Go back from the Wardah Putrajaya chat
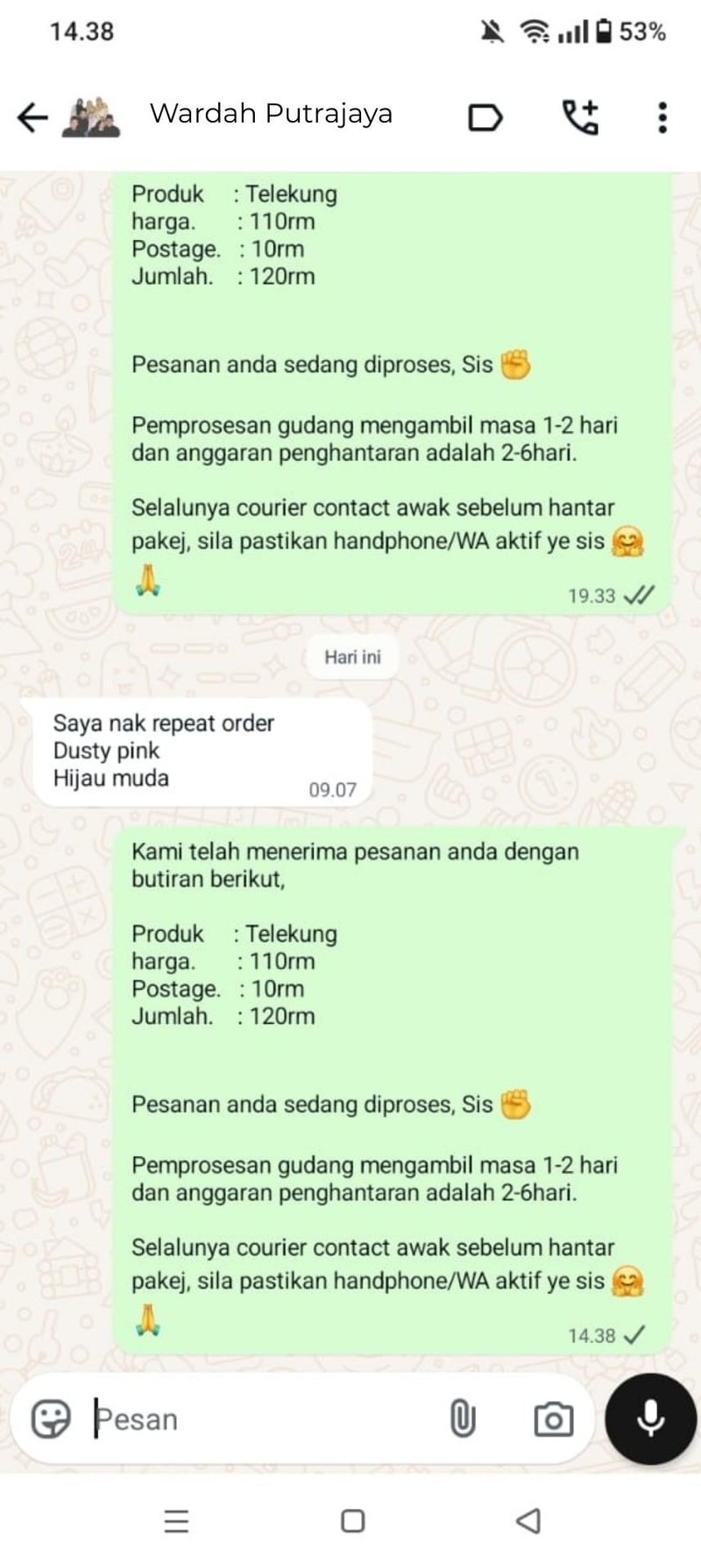The image size is (701, 1568). pyautogui.click(x=32, y=117)
